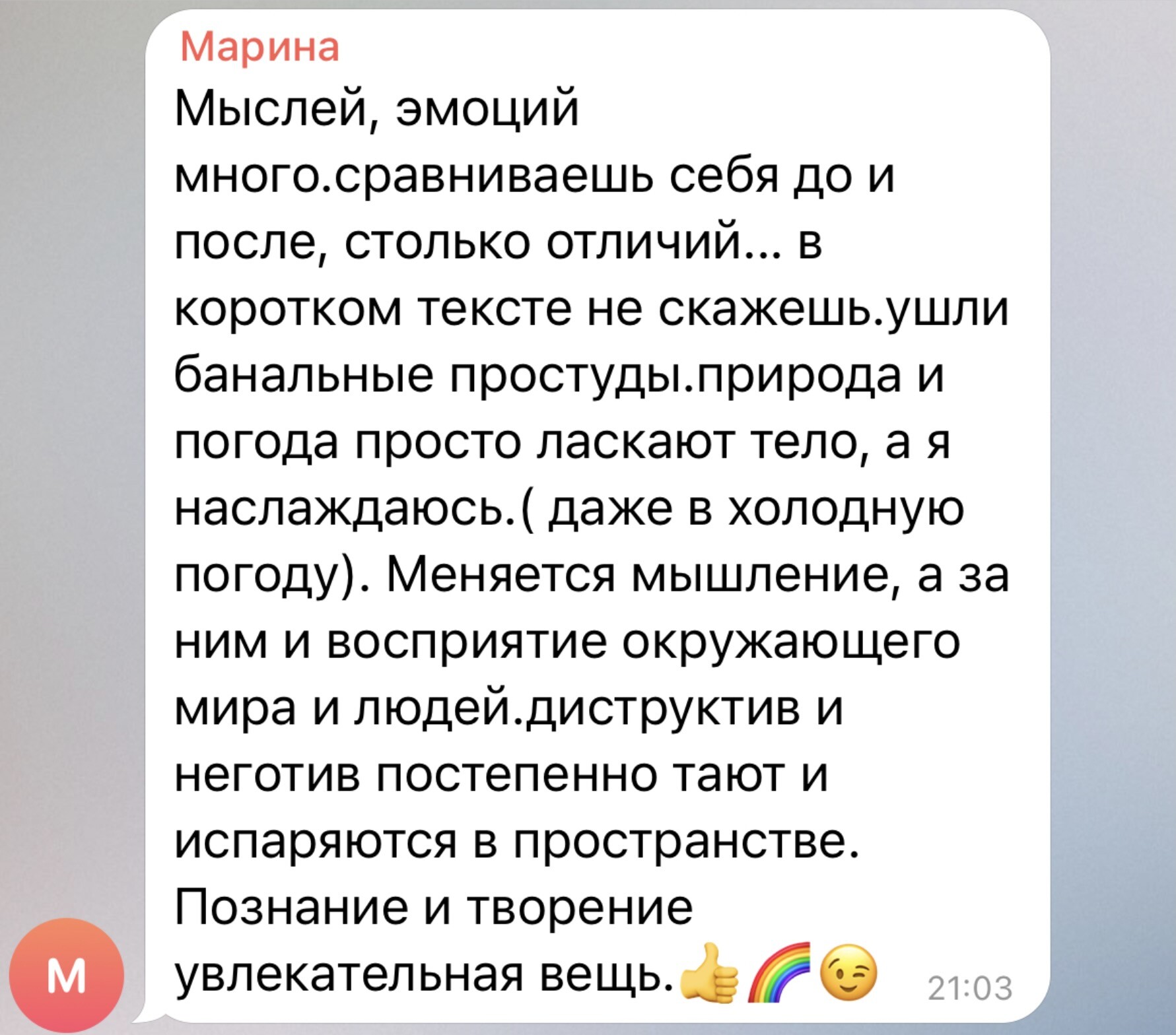The image size is (1176, 1035).
Task: Tap the sender name Марина
Action: [259, 47]
